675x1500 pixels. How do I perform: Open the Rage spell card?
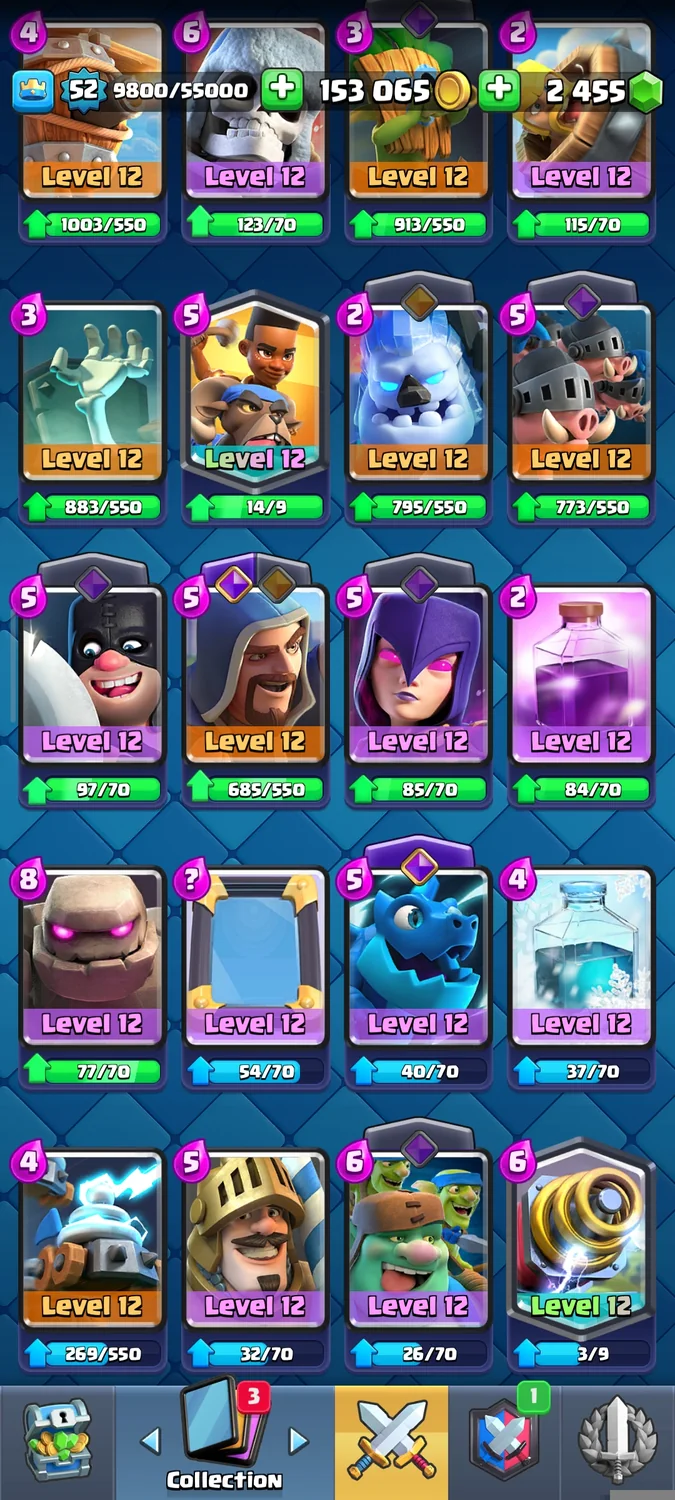tap(581, 680)
